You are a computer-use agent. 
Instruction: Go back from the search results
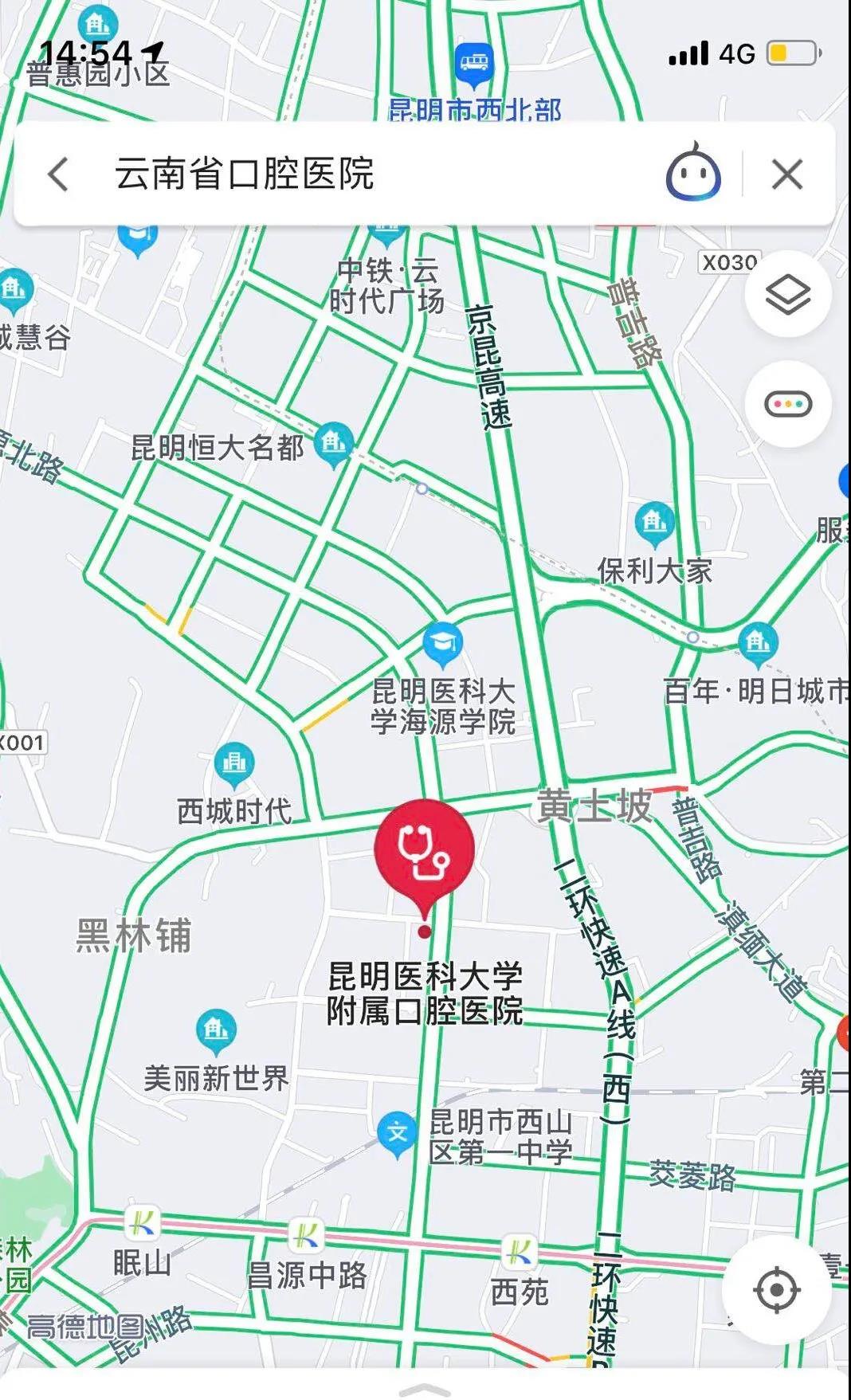tap(59, 175)
